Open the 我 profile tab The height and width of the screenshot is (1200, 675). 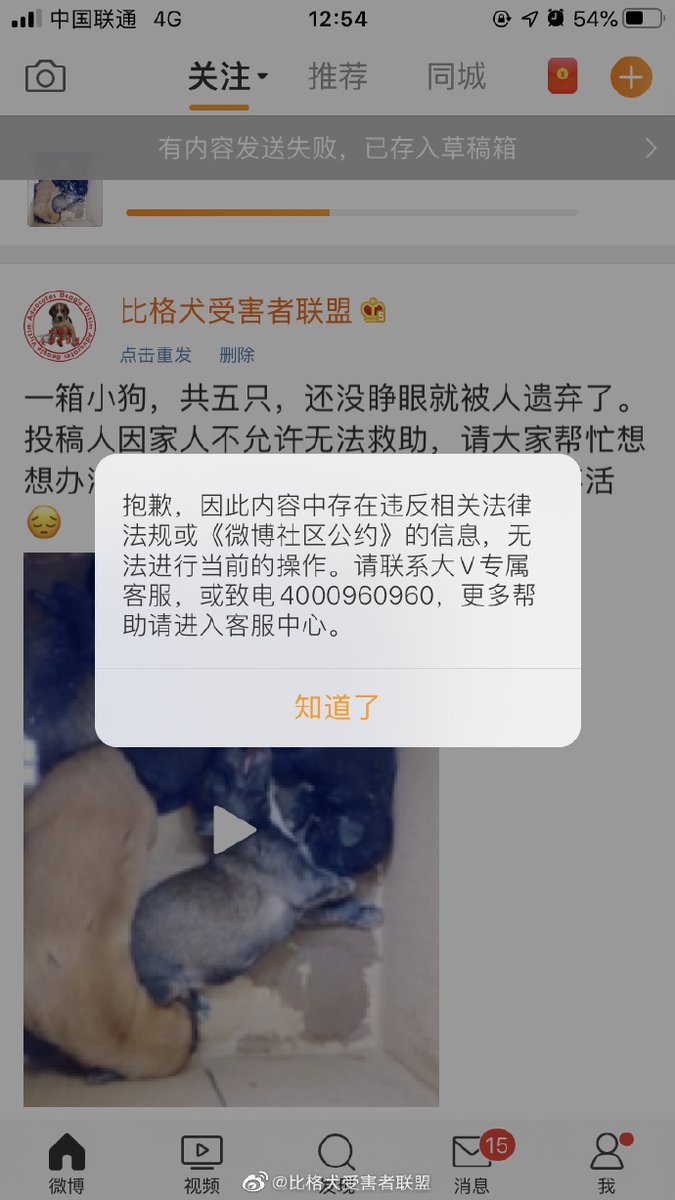pyautogui.click(x=607, y=1163)
